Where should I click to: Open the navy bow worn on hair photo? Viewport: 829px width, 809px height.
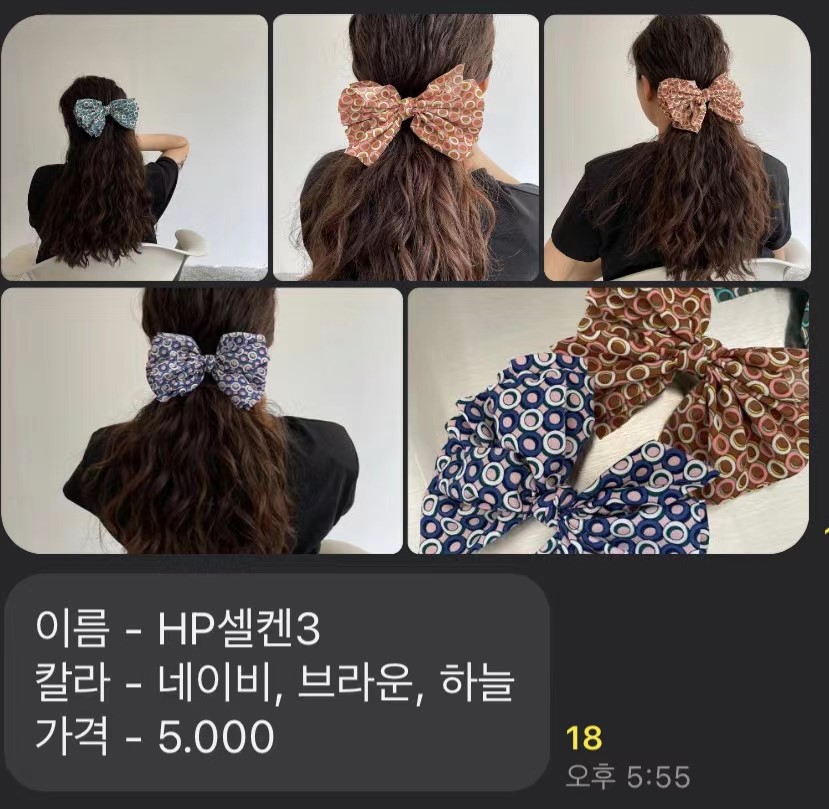[201, 420]
